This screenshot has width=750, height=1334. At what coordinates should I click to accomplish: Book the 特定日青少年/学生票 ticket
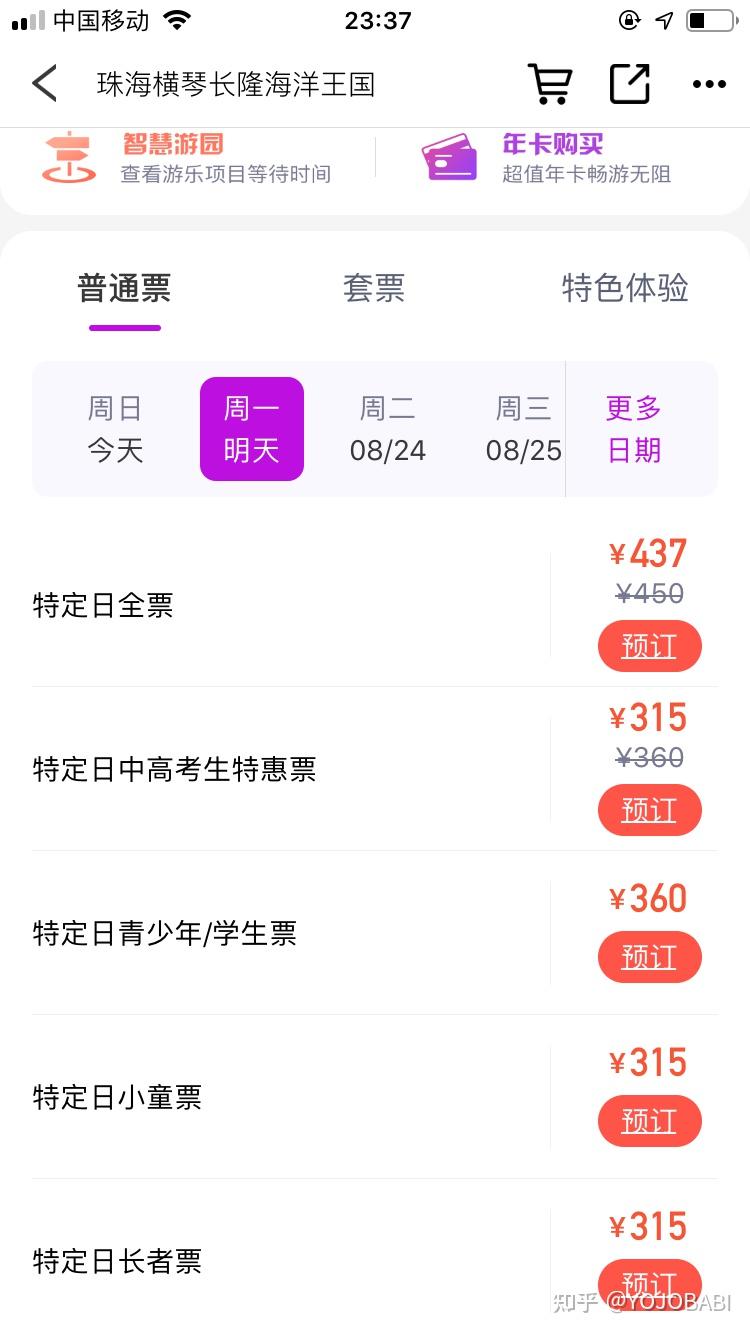(650, 957)
